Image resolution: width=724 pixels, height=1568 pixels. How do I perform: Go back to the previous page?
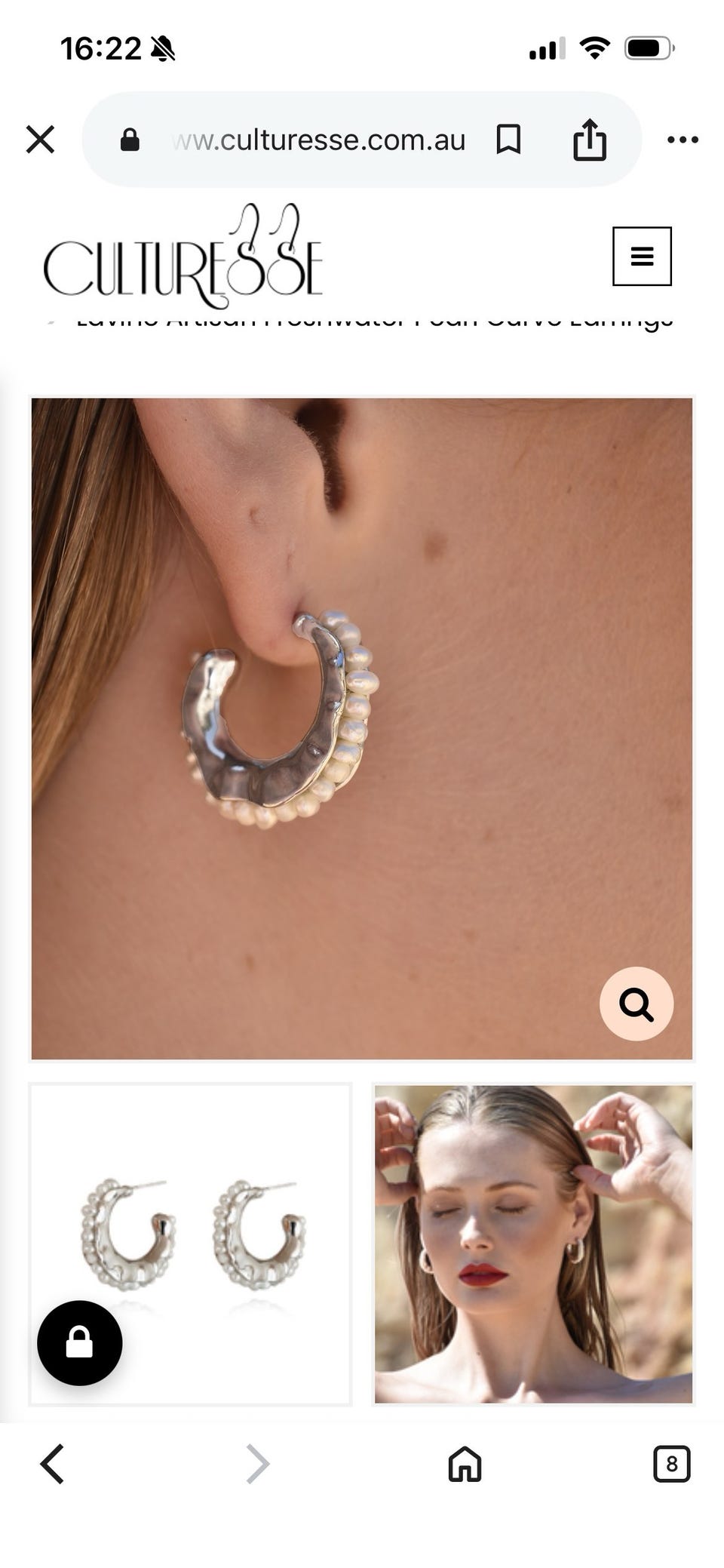52,1465
